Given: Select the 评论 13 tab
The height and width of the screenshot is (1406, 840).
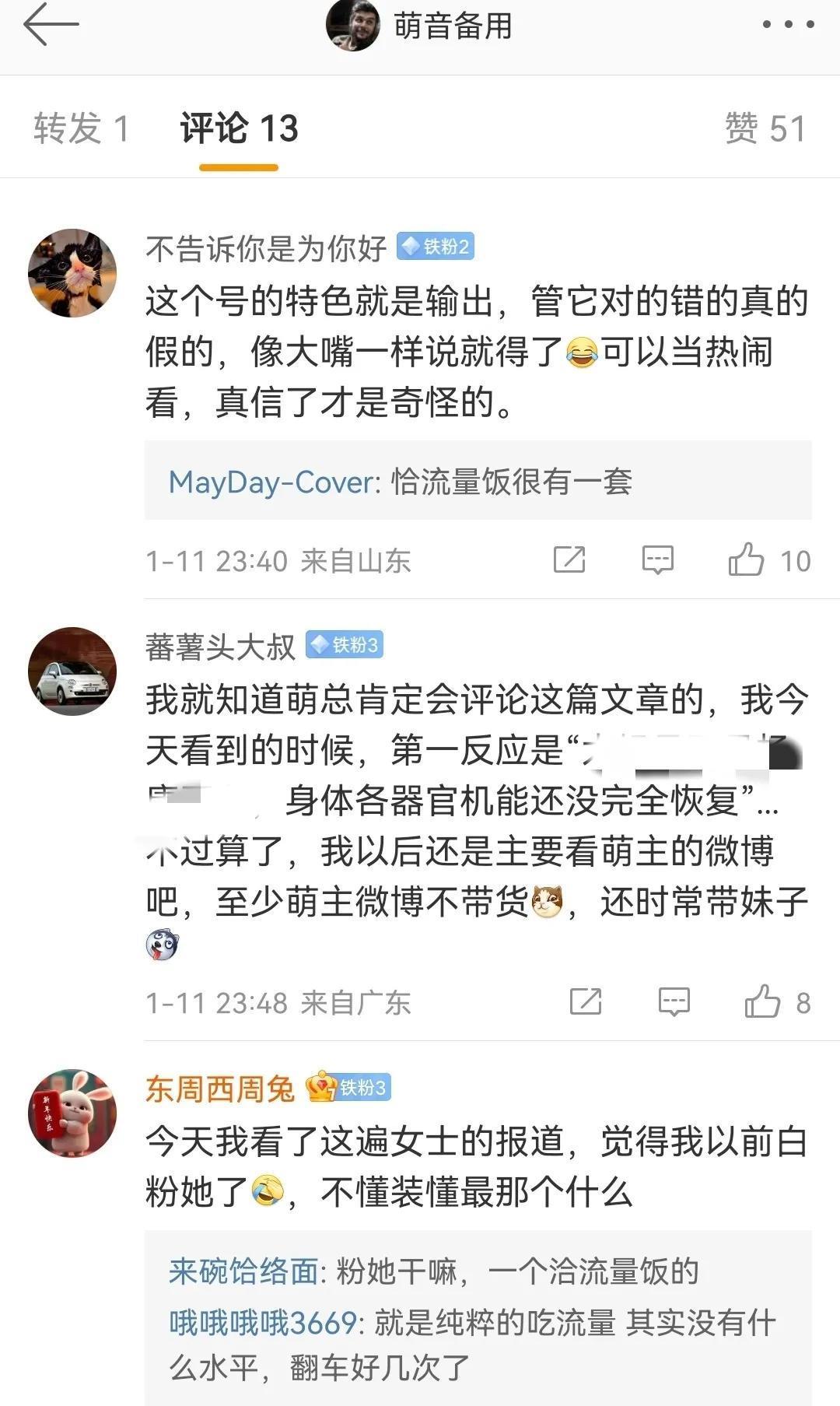Looking at the screenshot, I should (239, 128).
